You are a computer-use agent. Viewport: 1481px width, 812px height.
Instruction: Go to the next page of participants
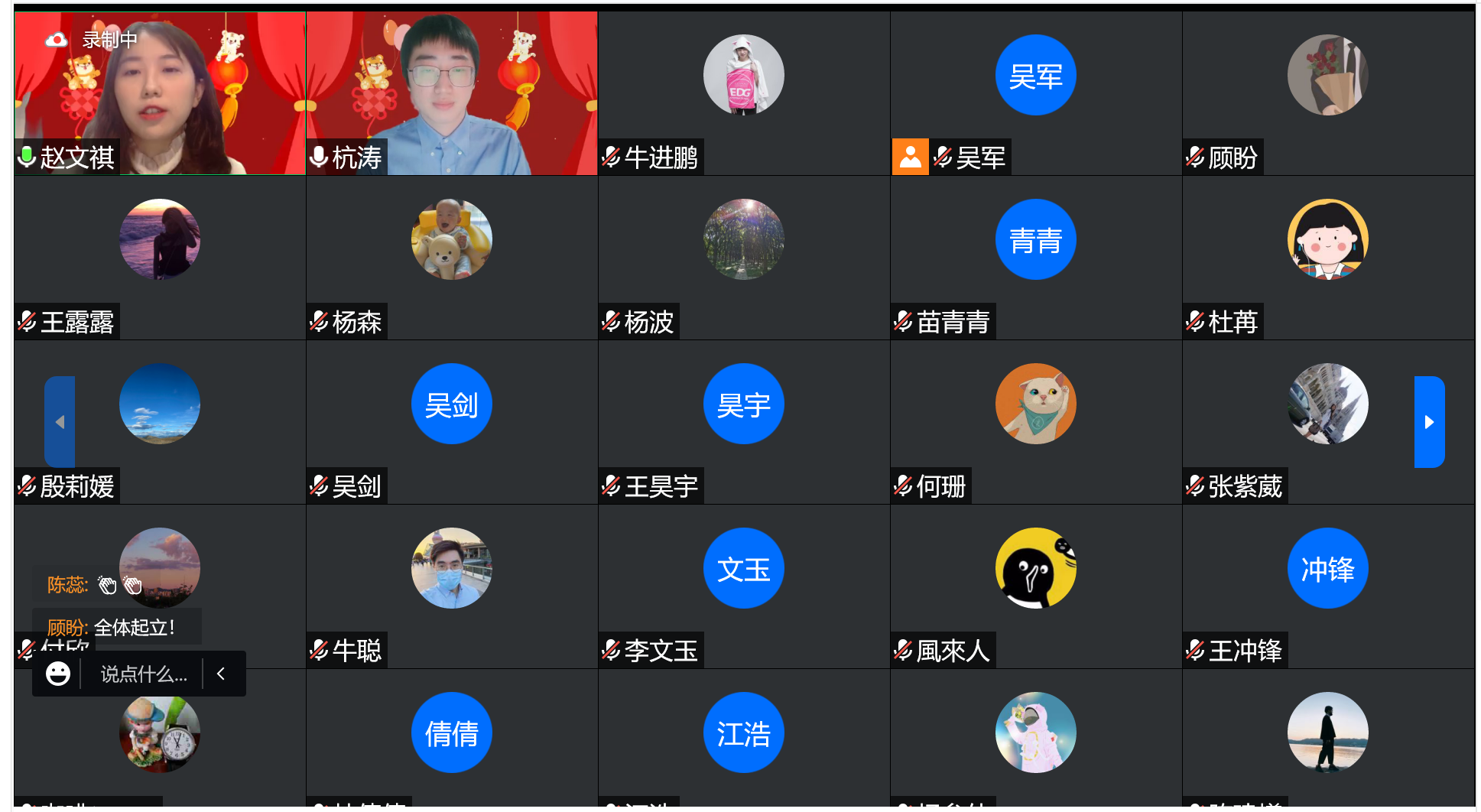point(1428,422)
